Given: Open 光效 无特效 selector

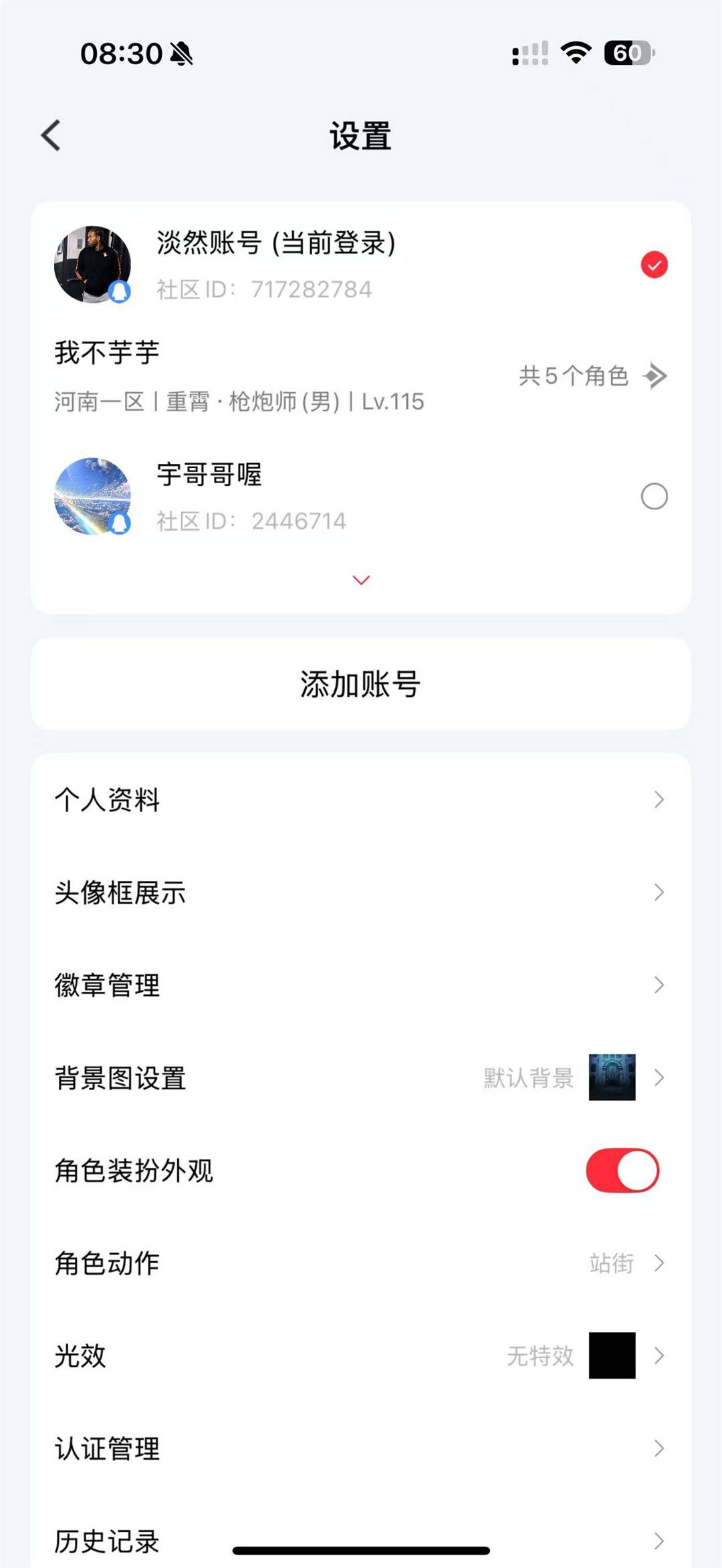Looking at the screenshot, I should [x=361, y=1356].
